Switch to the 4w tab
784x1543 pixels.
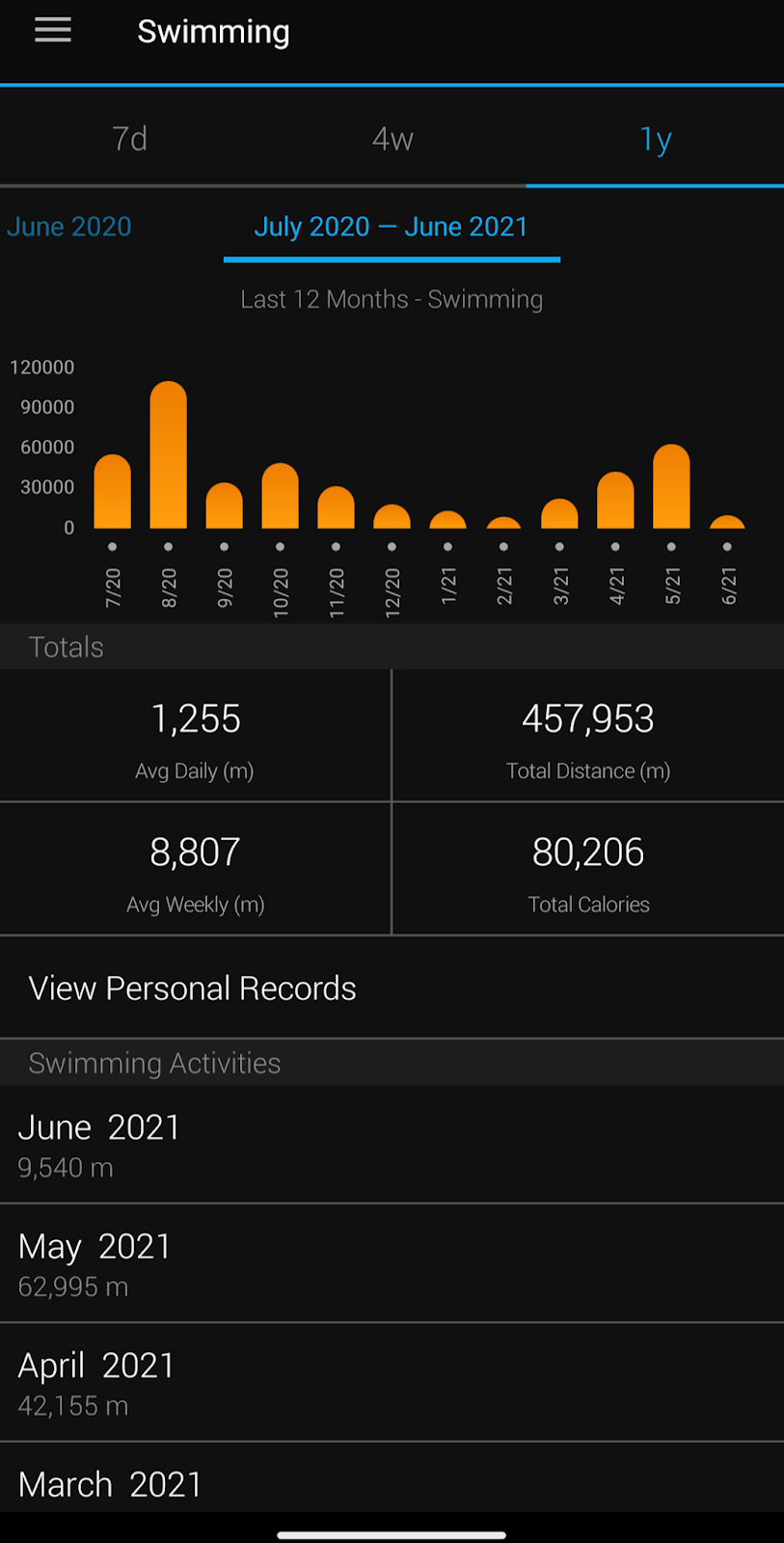coord(392,139)
